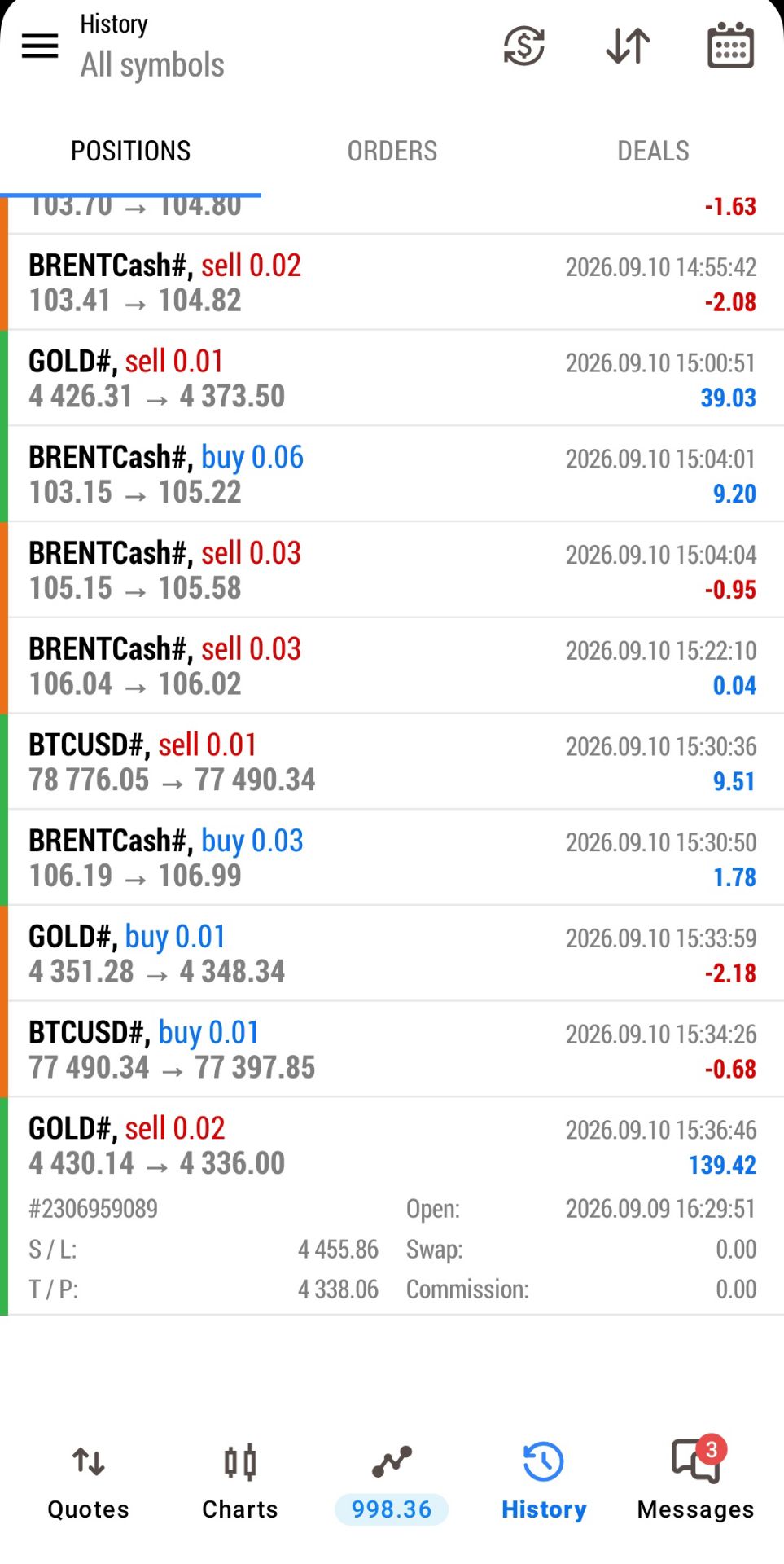Screen dimensions: 784x1564
Task: Go to the Charts tab
Action: [x=240, y=1483]
